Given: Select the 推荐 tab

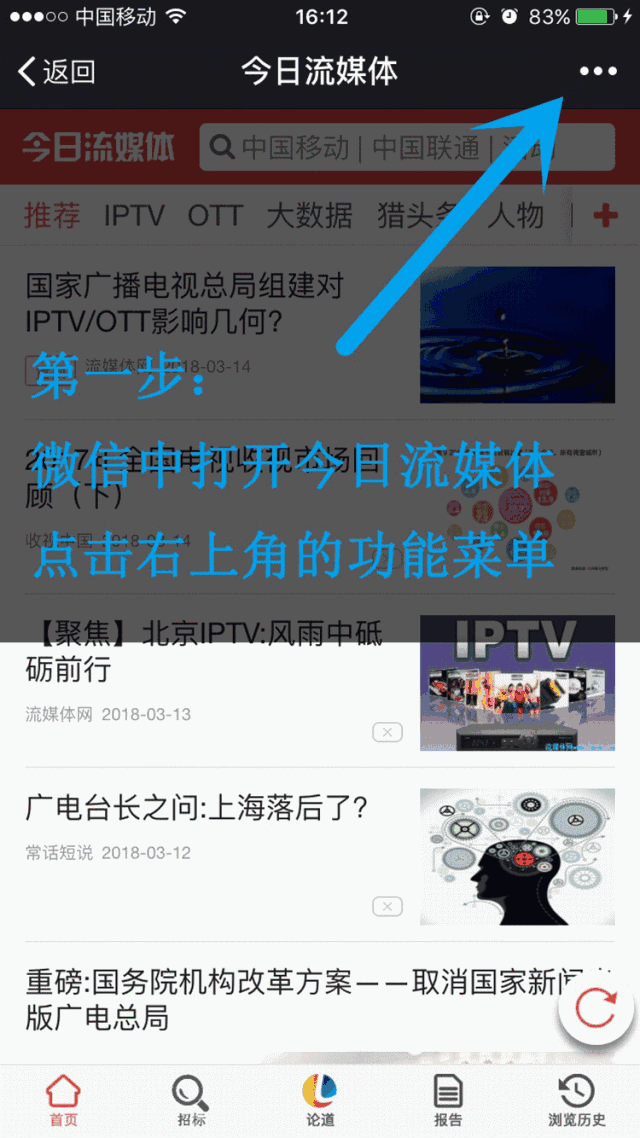Looking at the screenshot, I should point(52,215).
